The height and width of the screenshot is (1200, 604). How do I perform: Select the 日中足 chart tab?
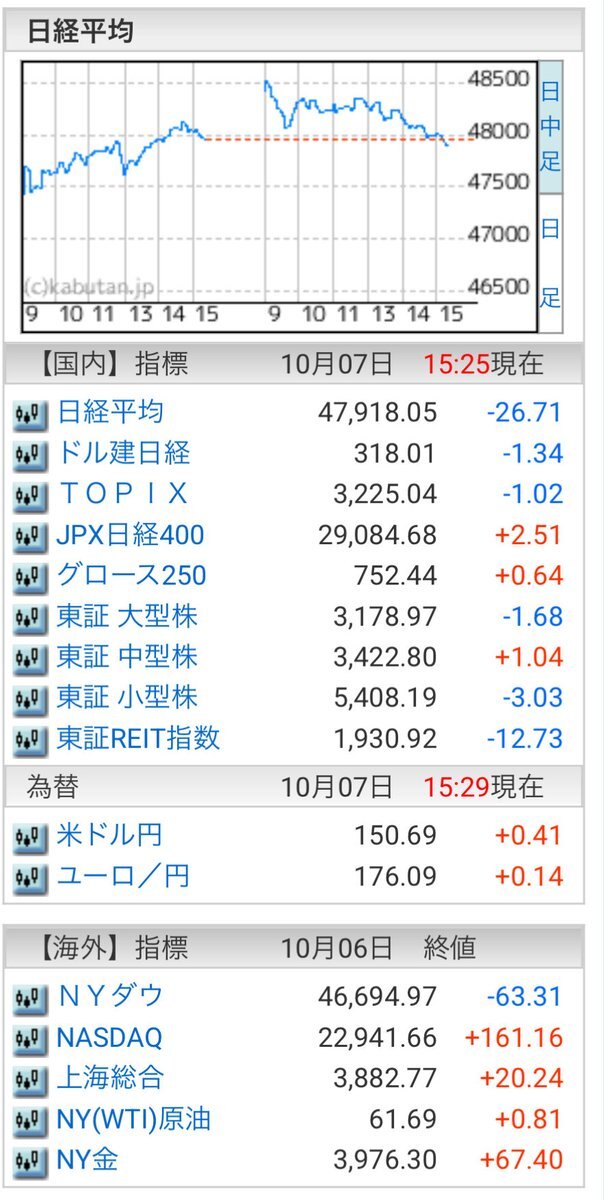pos(550,126)
